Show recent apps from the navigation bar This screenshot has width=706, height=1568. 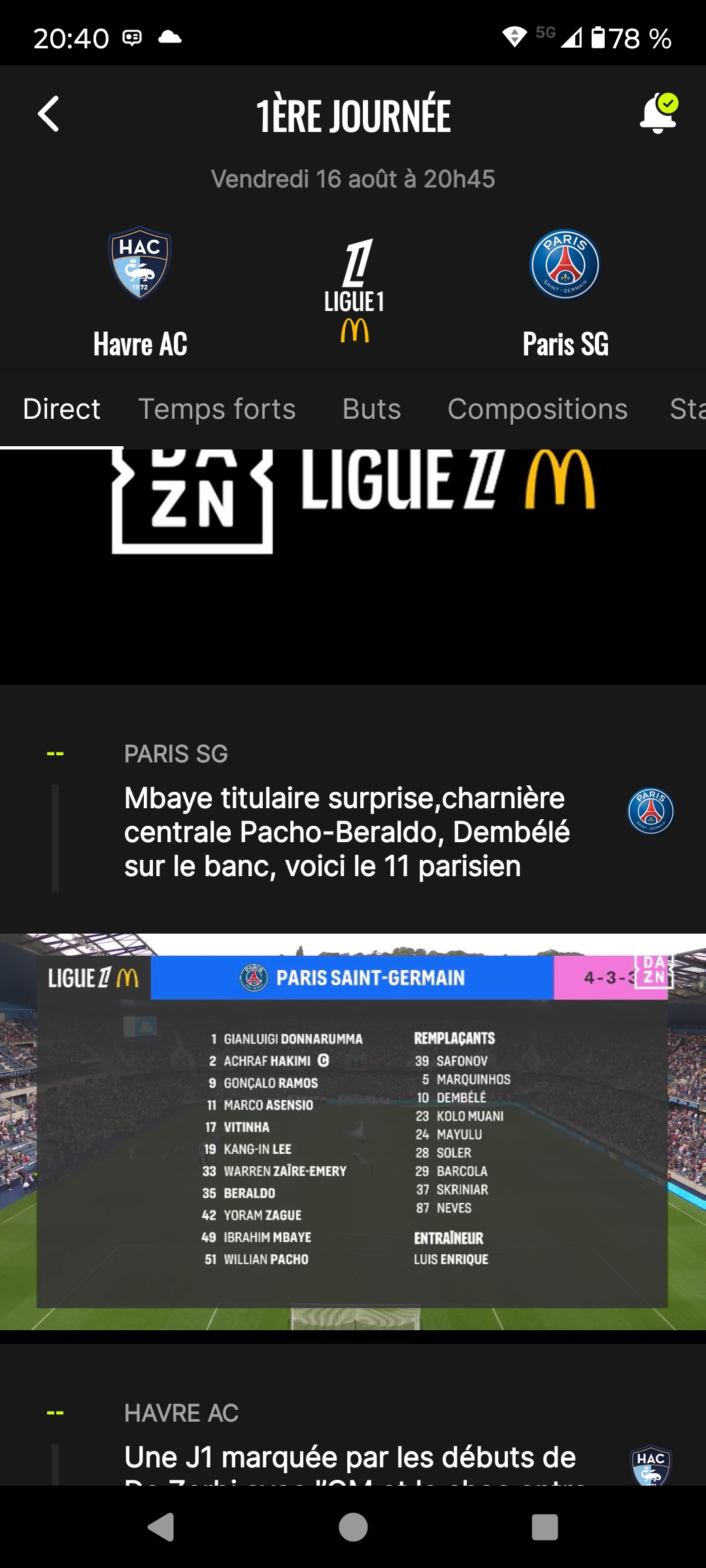click(545, 1527)
